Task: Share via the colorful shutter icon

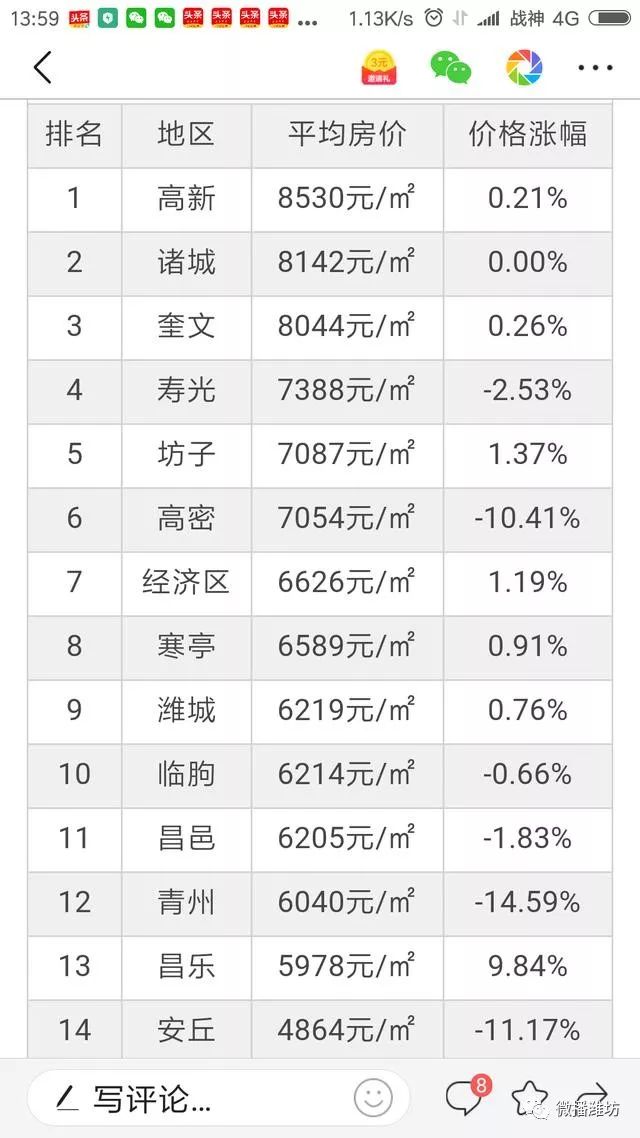Action: pyautogui.click(x=524, y=67)
